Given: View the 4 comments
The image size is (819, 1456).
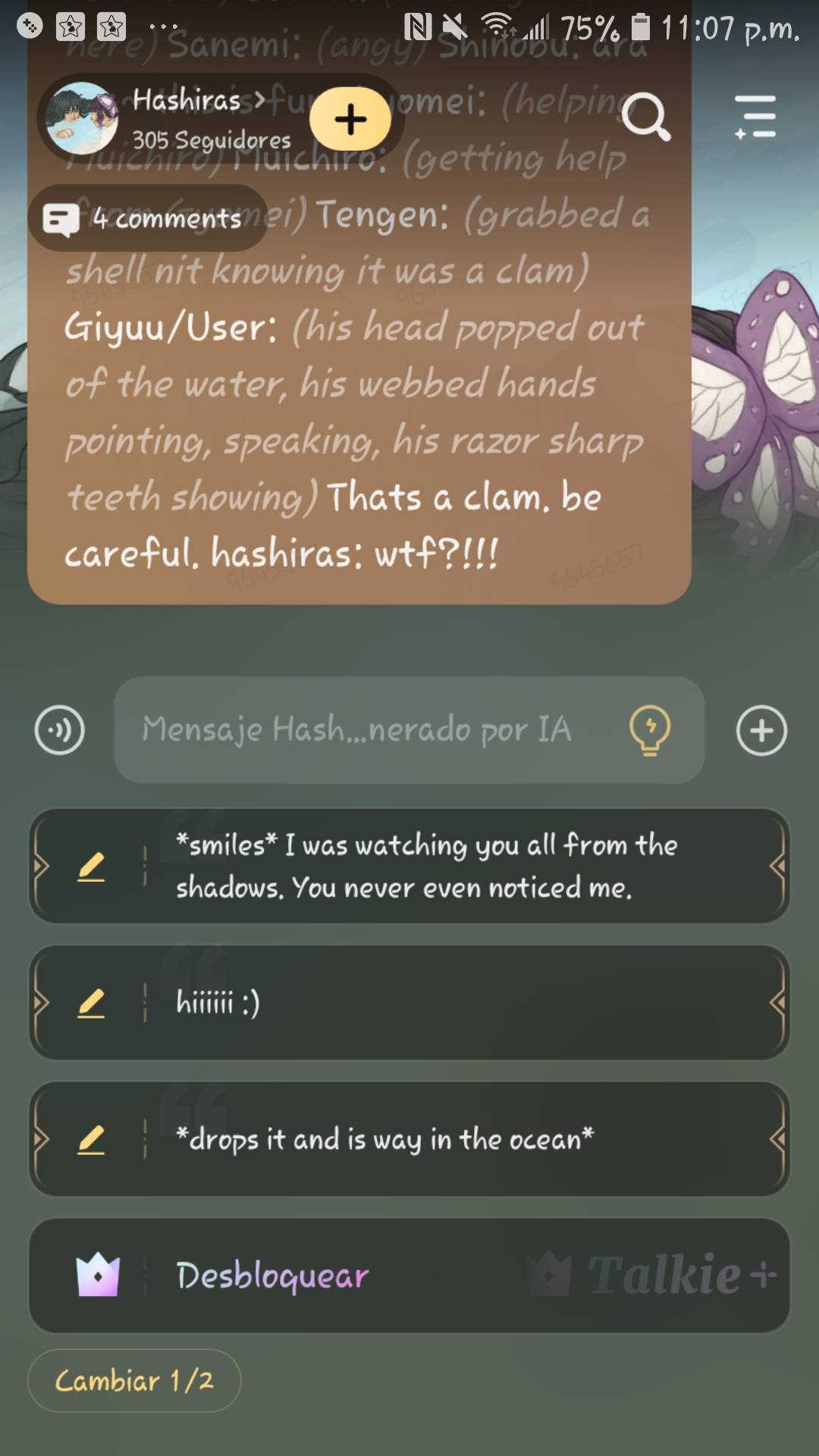Looking at the screenshot, I should pyautogui.click(x=148, y=218).
